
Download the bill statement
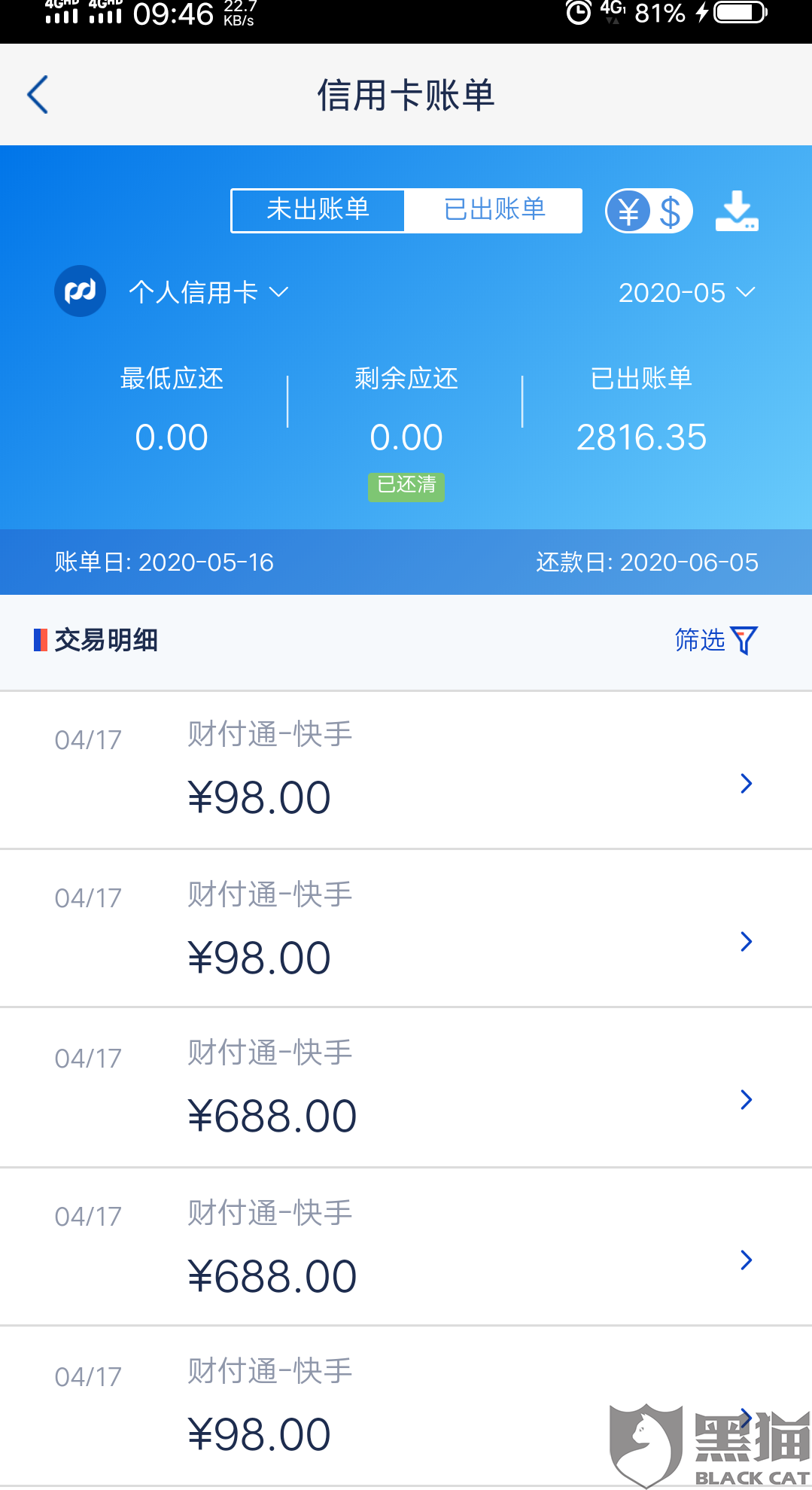click(x=737, y=211)
